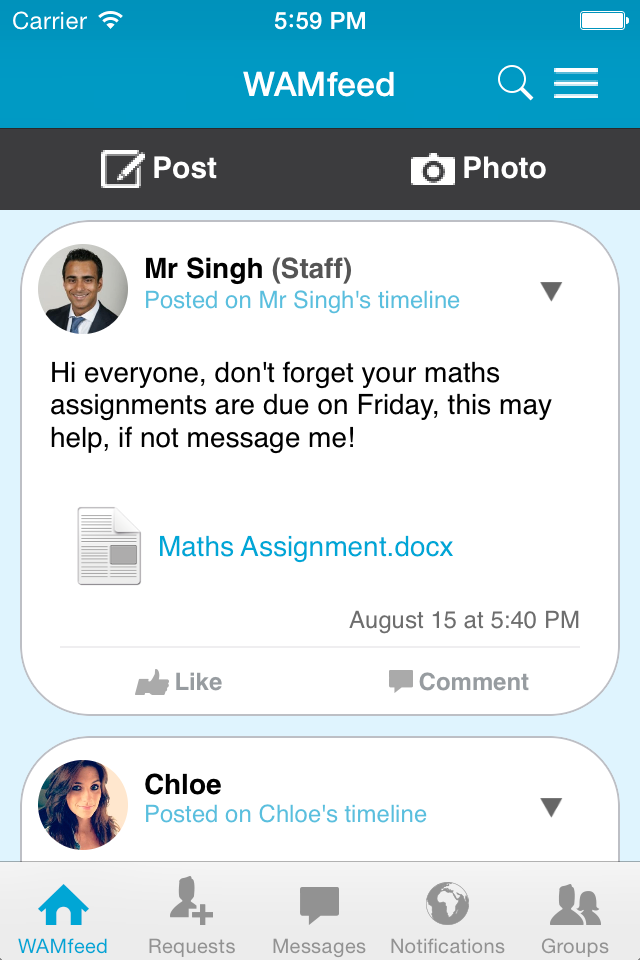Switch to the WAMfeed tab
This screenshot has width=640, height=960.
point(63,920)
